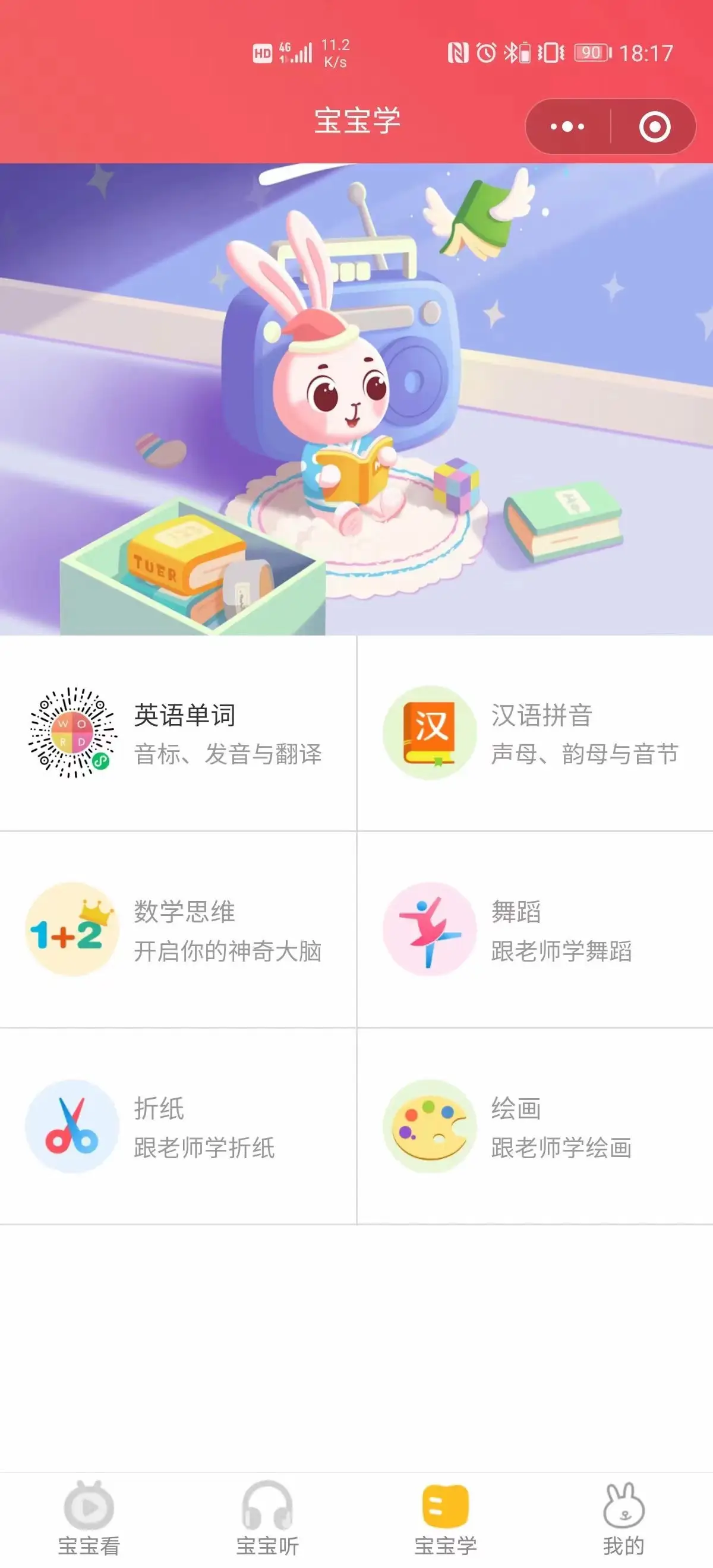Image resolution: width=713 pixels, height=1568 pixels.
Task: Open 数学思维 category
Action: pyautogui.click(x=178, y=930)
